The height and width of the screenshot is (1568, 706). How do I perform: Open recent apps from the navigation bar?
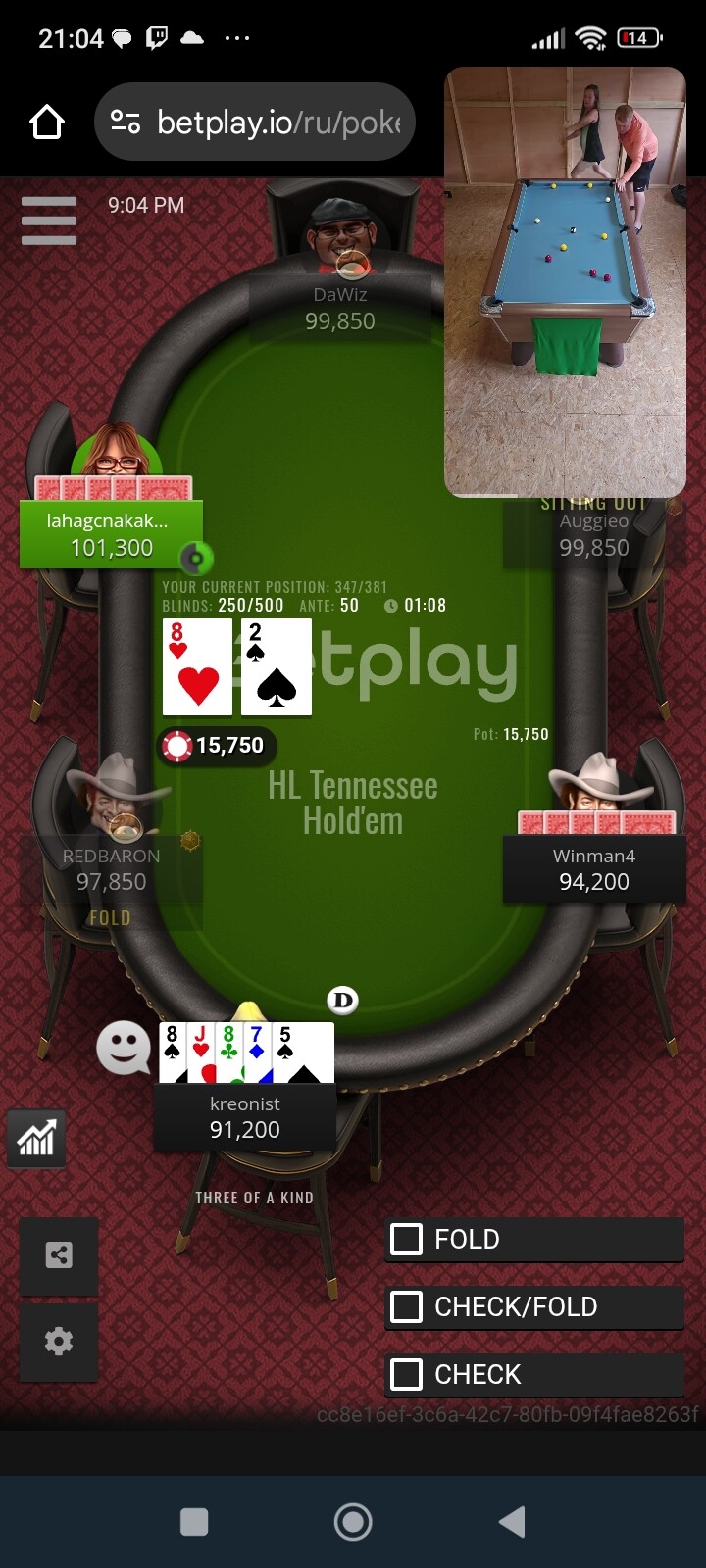[194, 1522]
